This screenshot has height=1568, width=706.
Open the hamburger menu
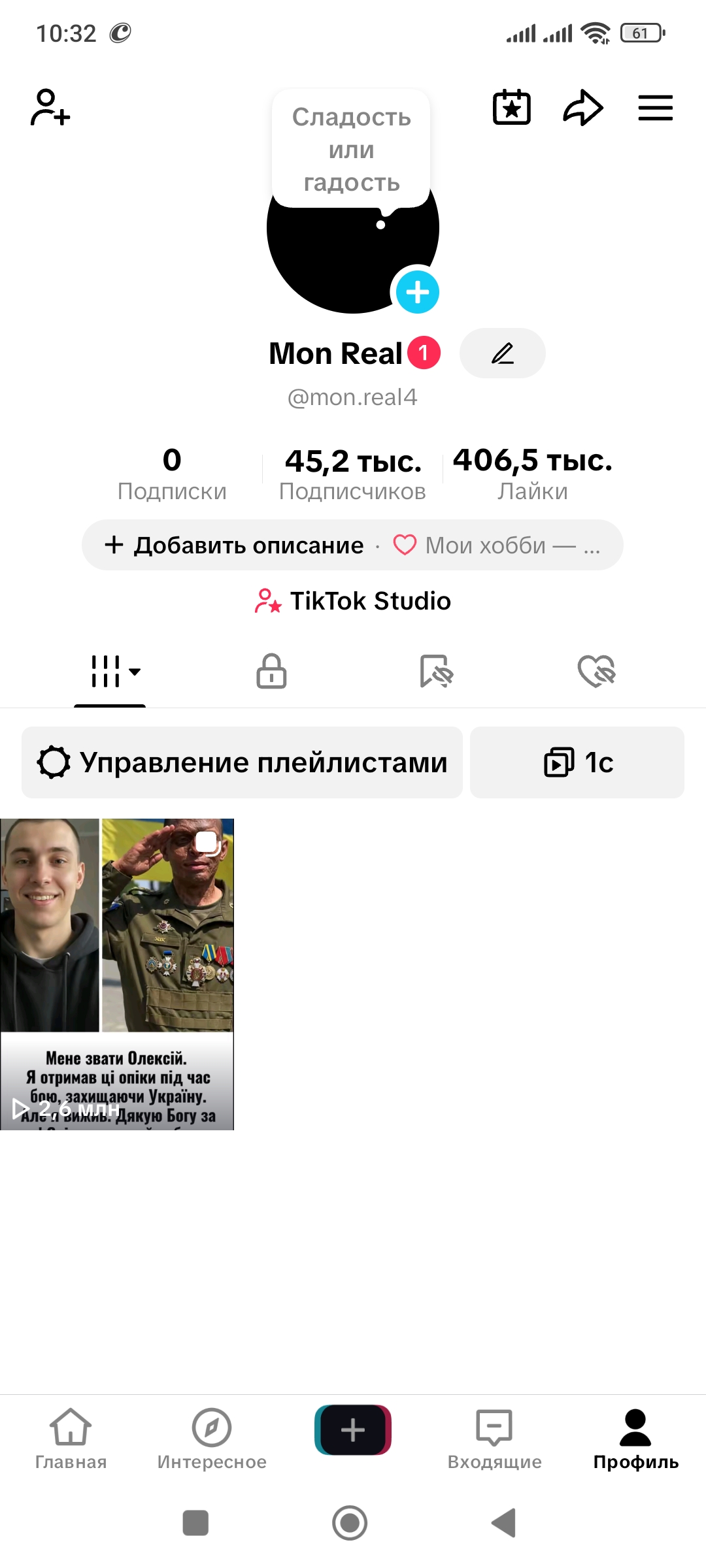click(655, 108)
